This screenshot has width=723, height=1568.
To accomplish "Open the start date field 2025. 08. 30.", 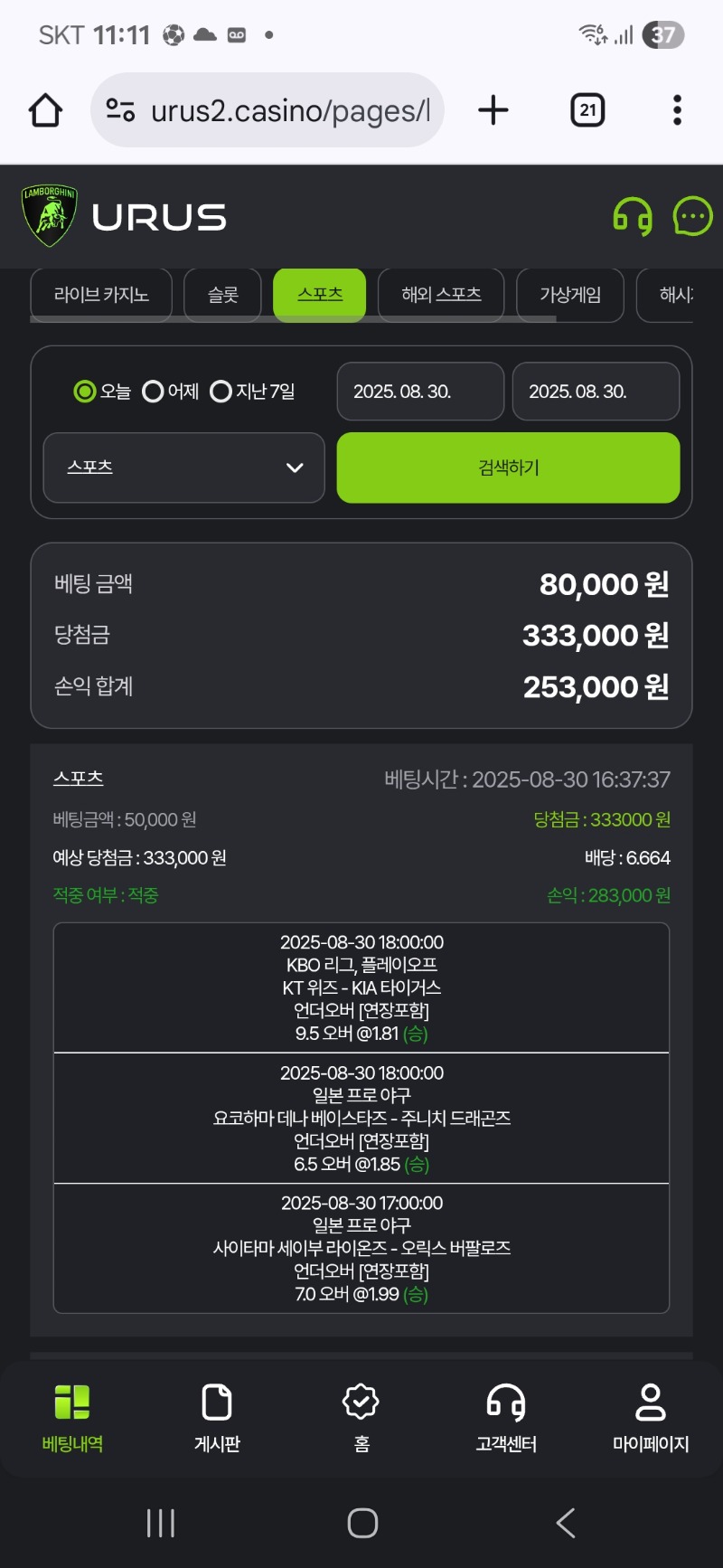I will tap(420, 392).
